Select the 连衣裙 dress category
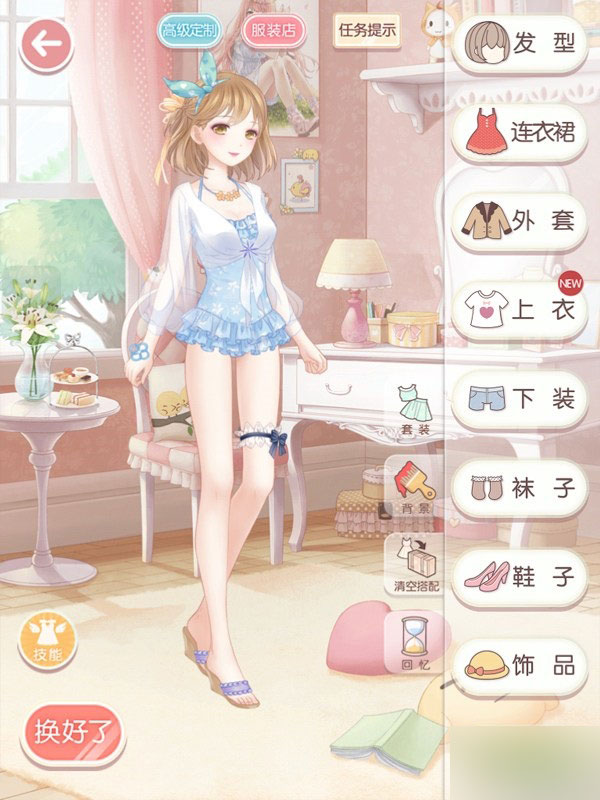The height and width of the screenshot is (800, 600). [520, 132]
